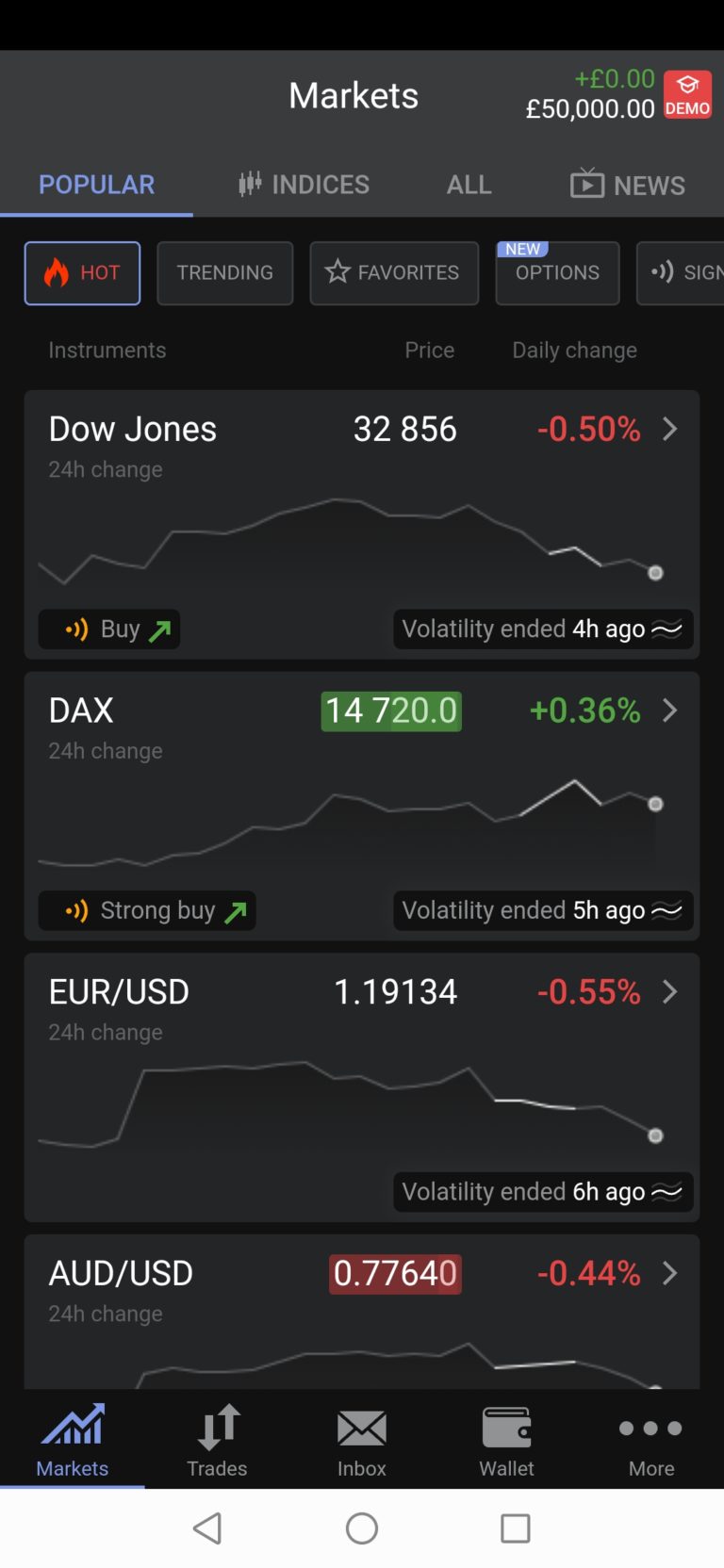The image size is (724, 1568).
Task: Switch to the INDICES tab
Action: (x=302, y=184)
